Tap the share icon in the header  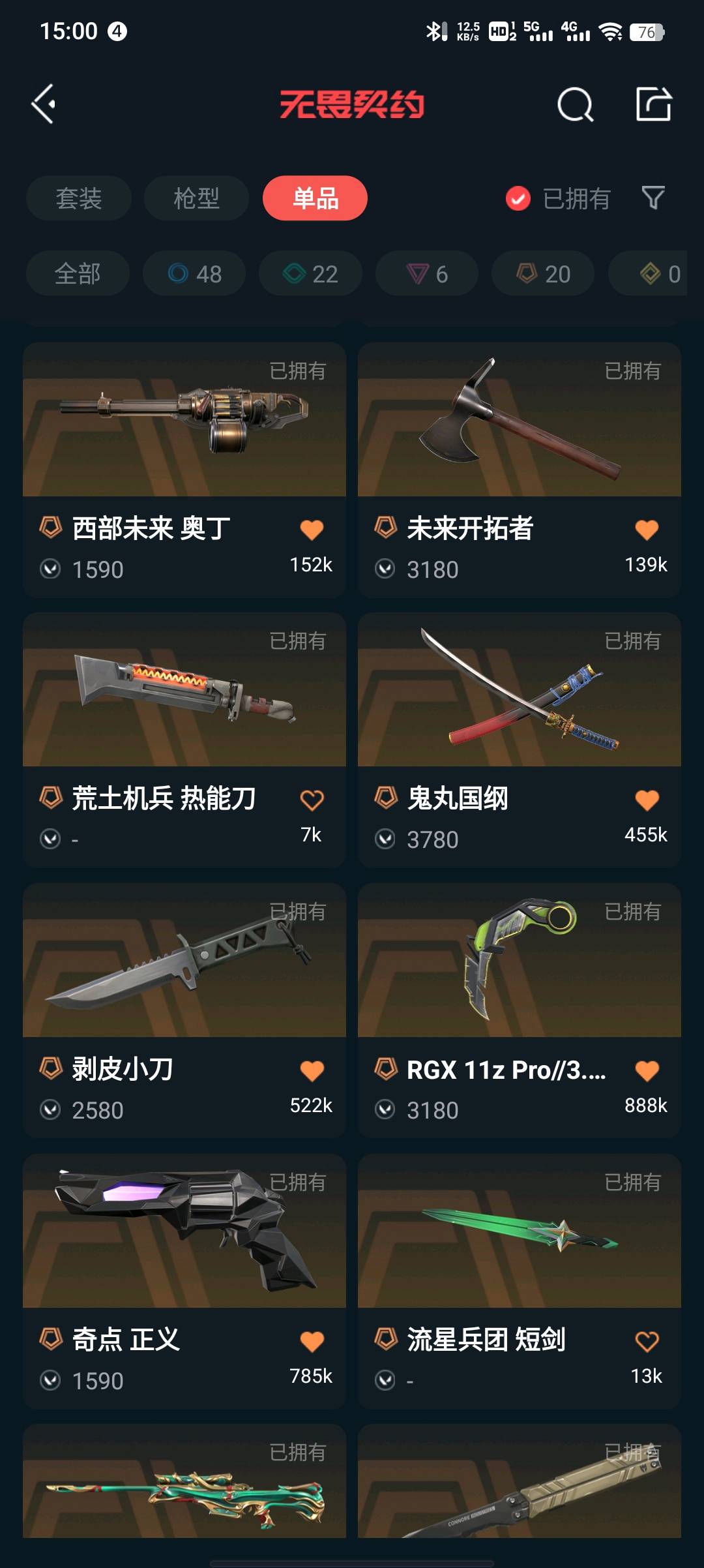click(x=653, y=104)
